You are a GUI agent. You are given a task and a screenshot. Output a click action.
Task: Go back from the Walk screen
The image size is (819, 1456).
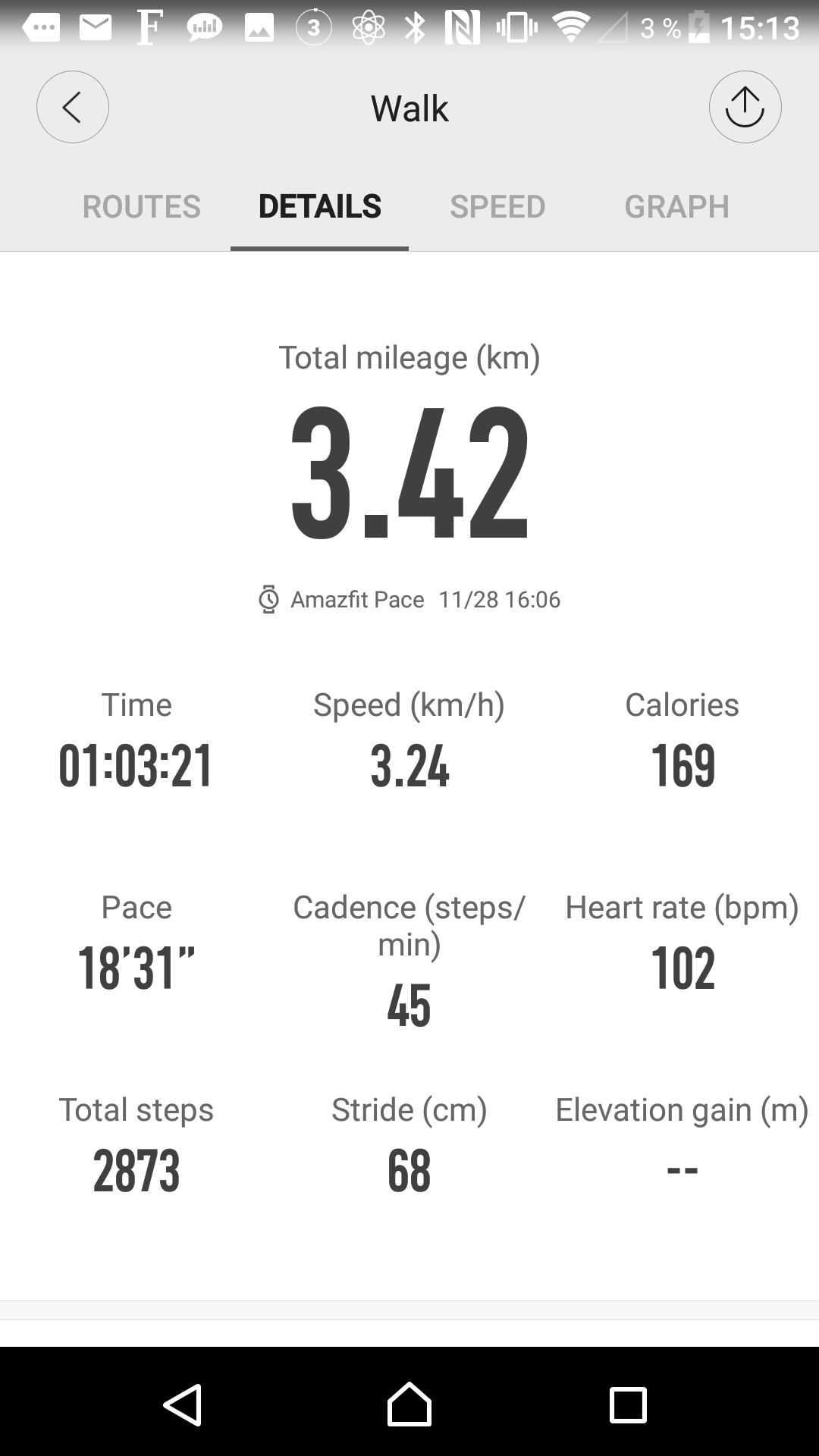73,107
